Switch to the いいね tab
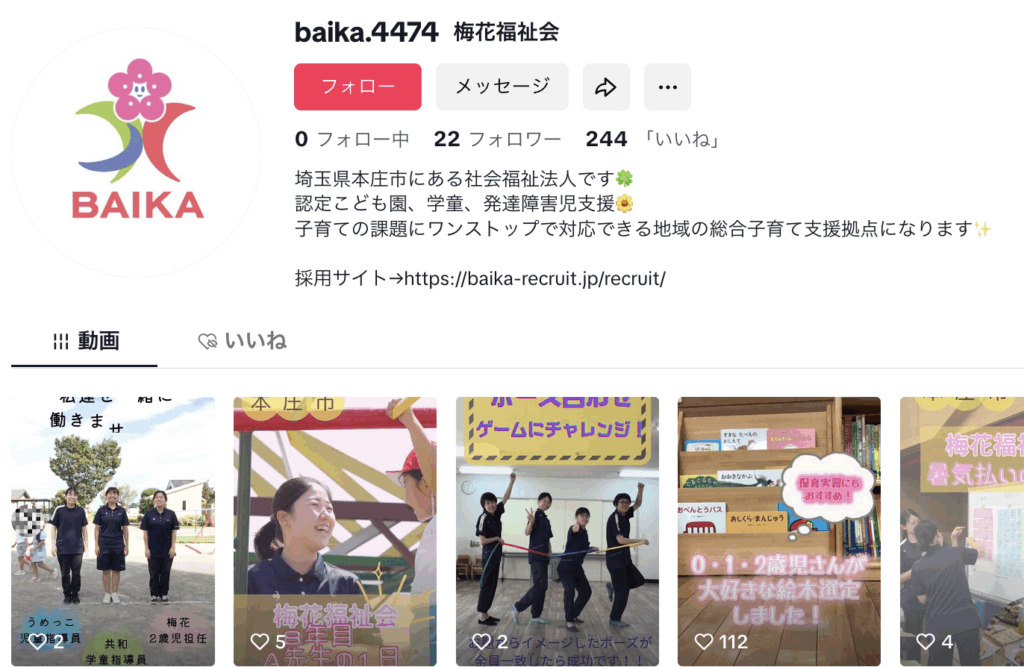1024x667 pixels. tap(242, 341)
